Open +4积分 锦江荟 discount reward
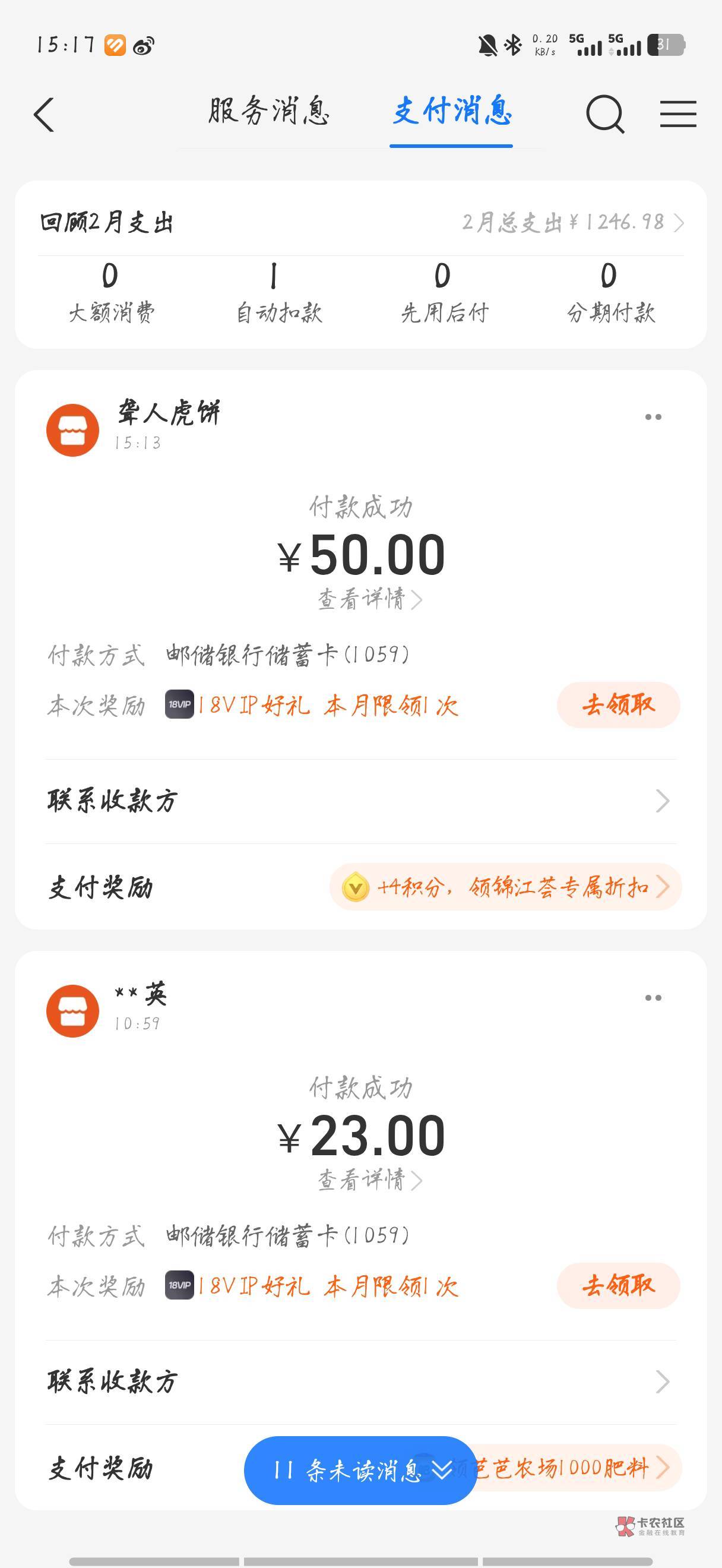The height and width of the screenshot is (1568, 722). [505, 887]
